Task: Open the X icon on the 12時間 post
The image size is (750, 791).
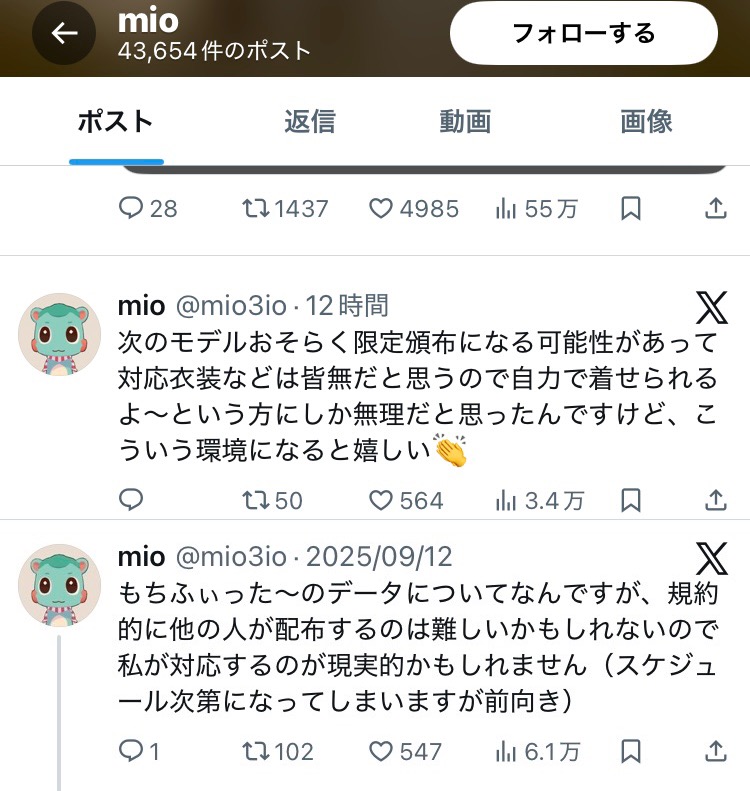Action: [711, 307]
